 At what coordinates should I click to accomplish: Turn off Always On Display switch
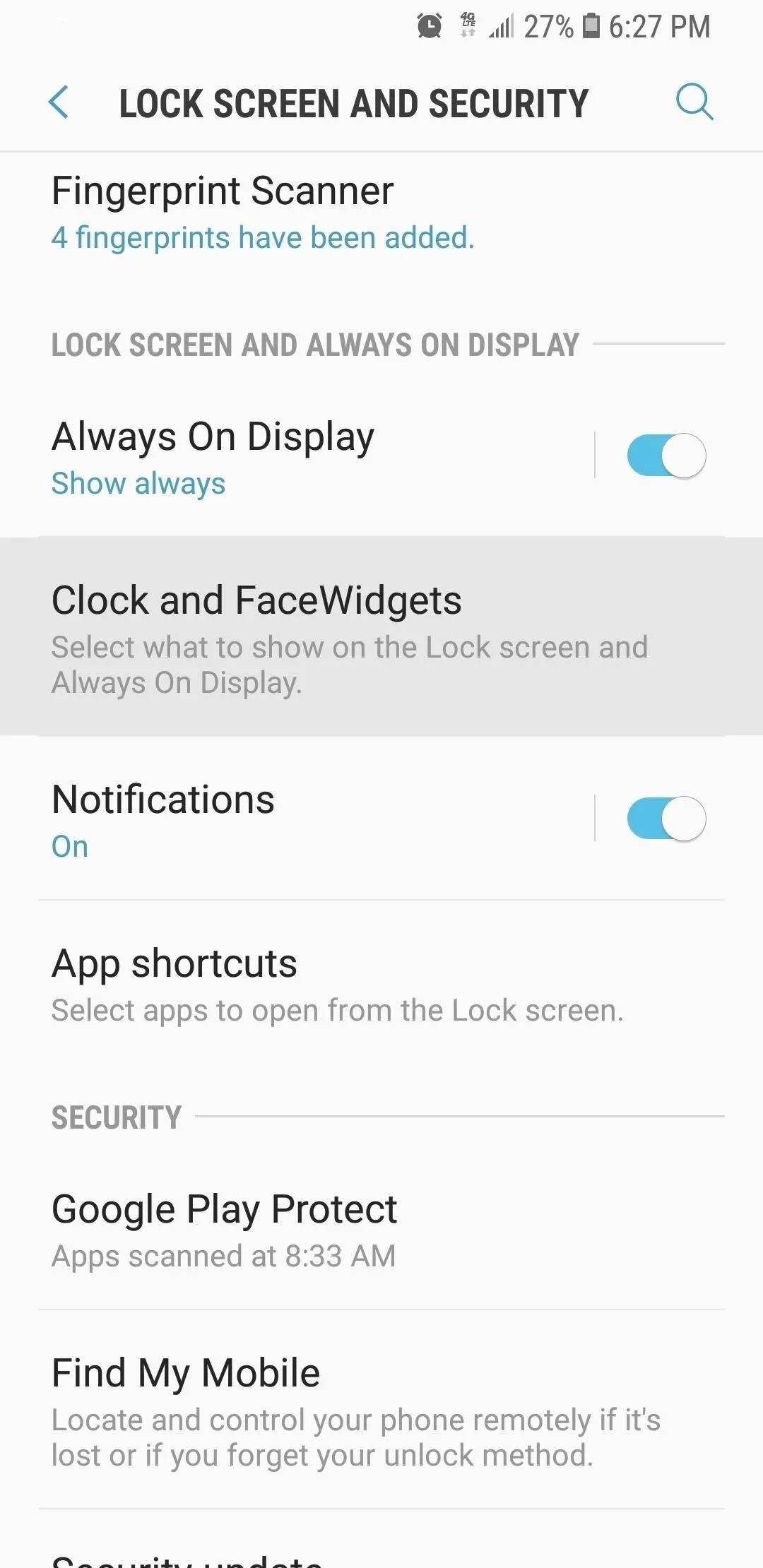point(666,456)
